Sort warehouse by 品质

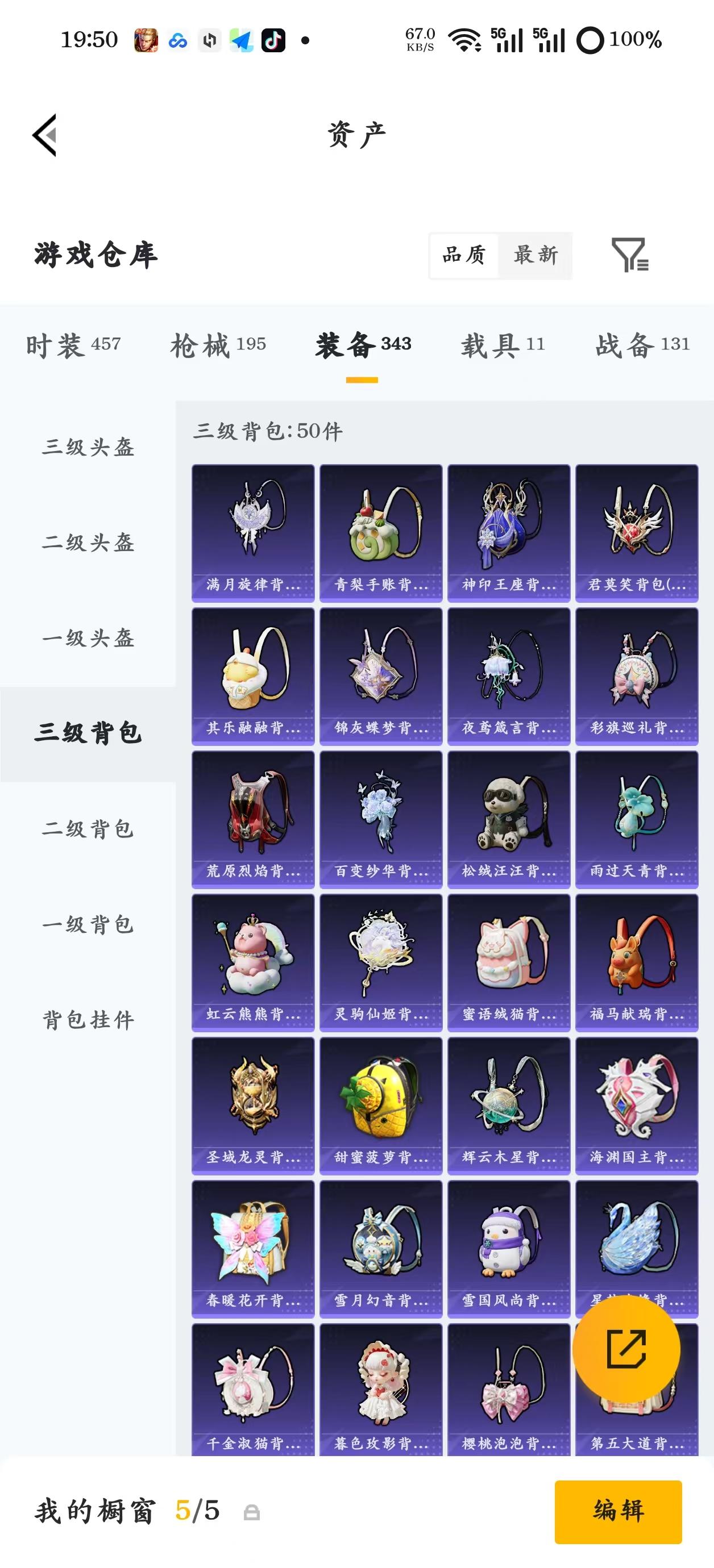464,255
